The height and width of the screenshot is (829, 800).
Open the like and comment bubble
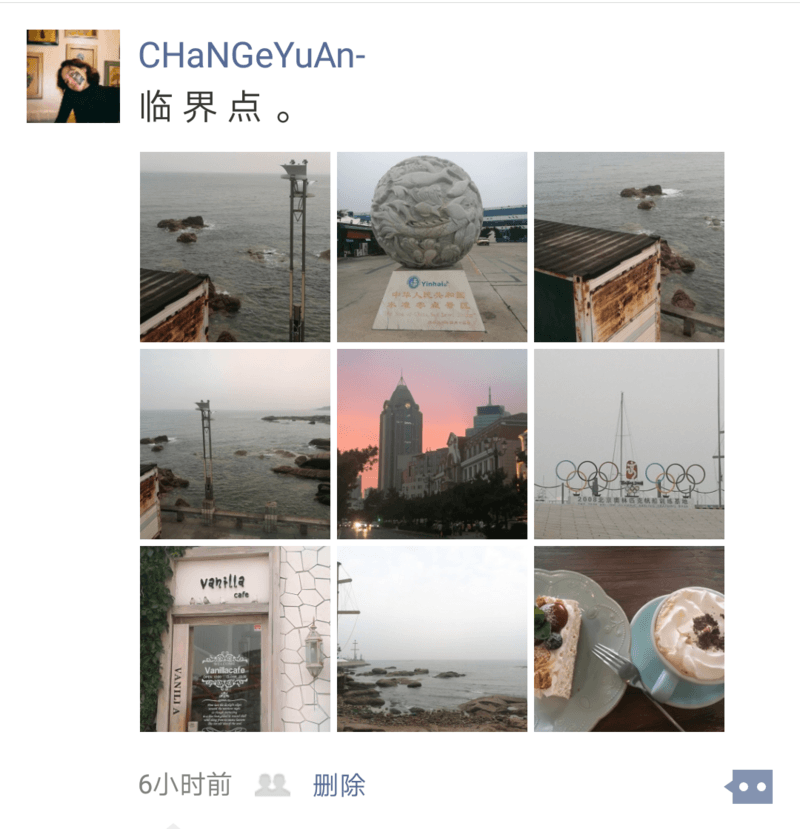pos(750,786)
